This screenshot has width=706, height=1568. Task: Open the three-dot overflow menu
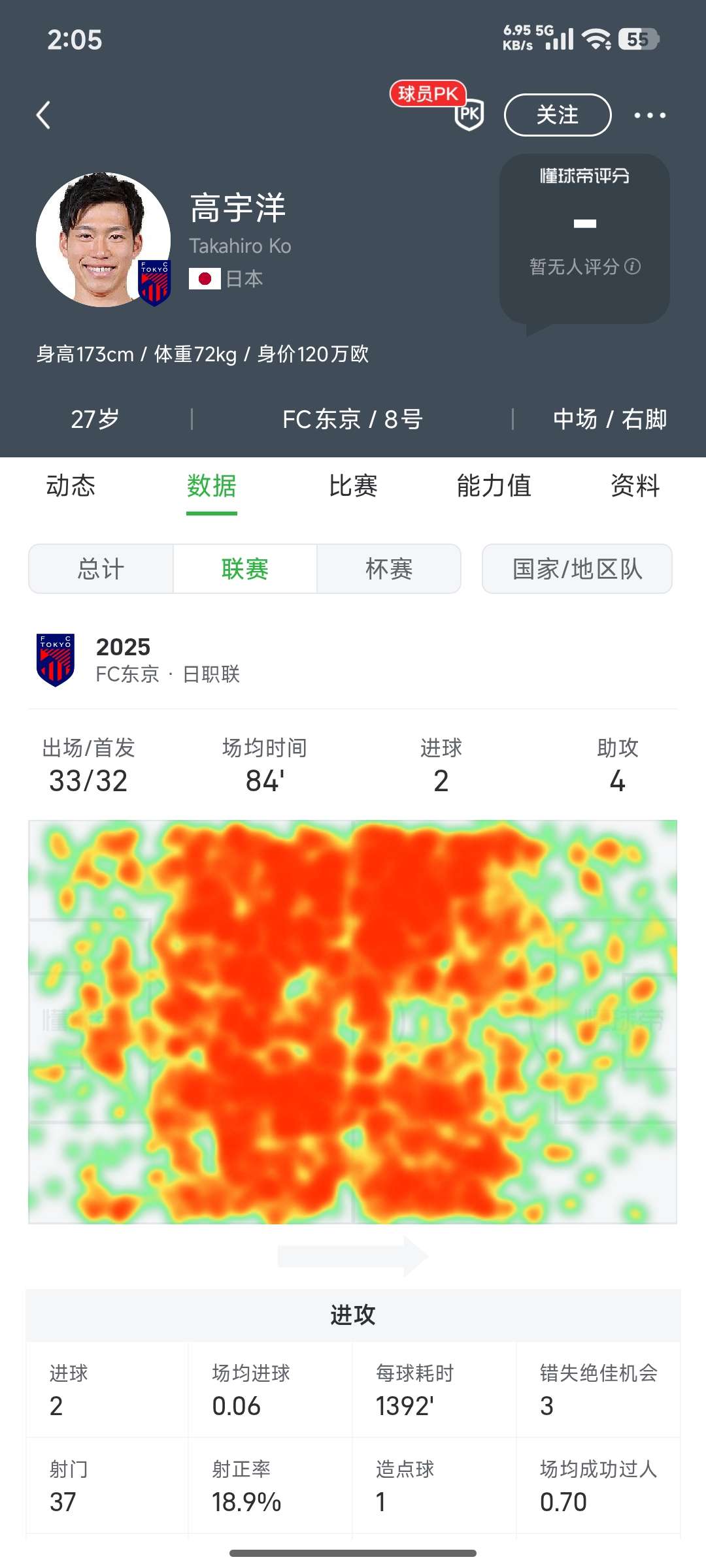pyautogui.click(x=650, y=116)
